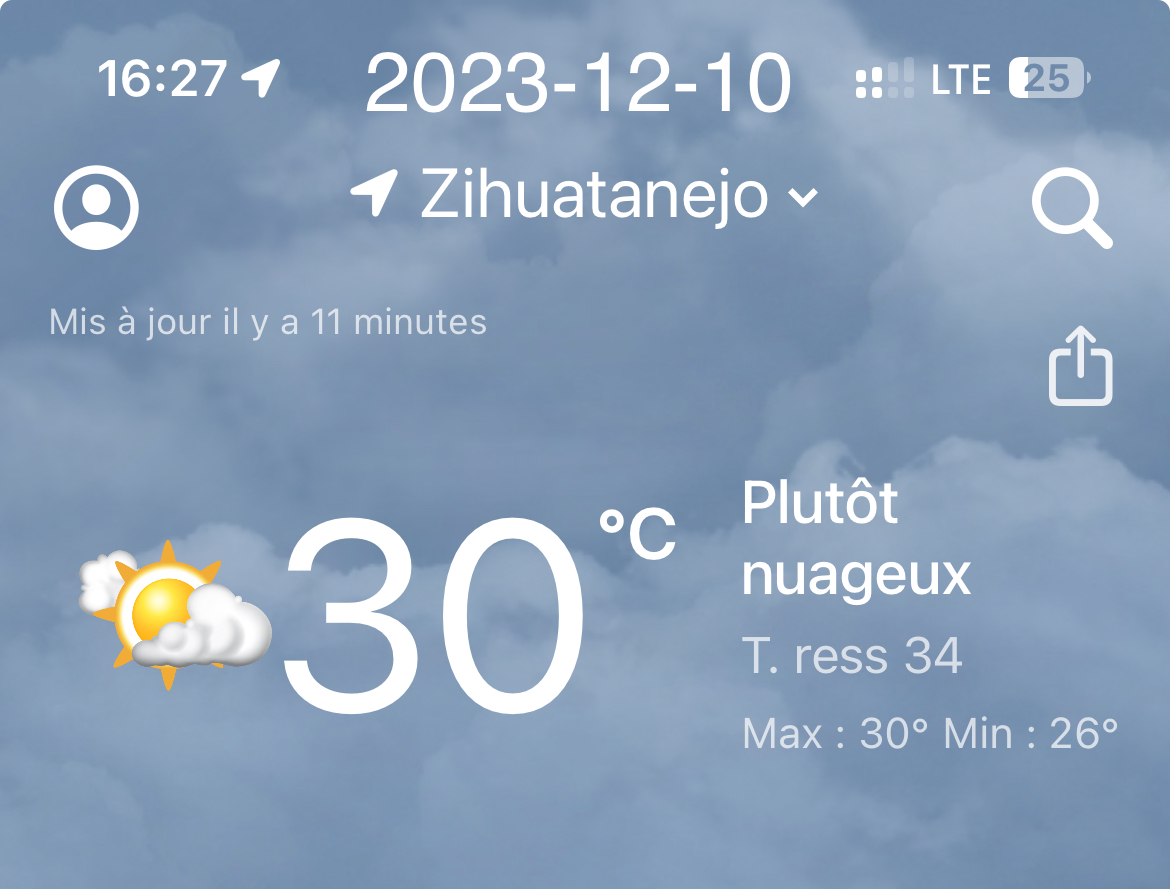Share the current weather conditions

pos(1080,366)
